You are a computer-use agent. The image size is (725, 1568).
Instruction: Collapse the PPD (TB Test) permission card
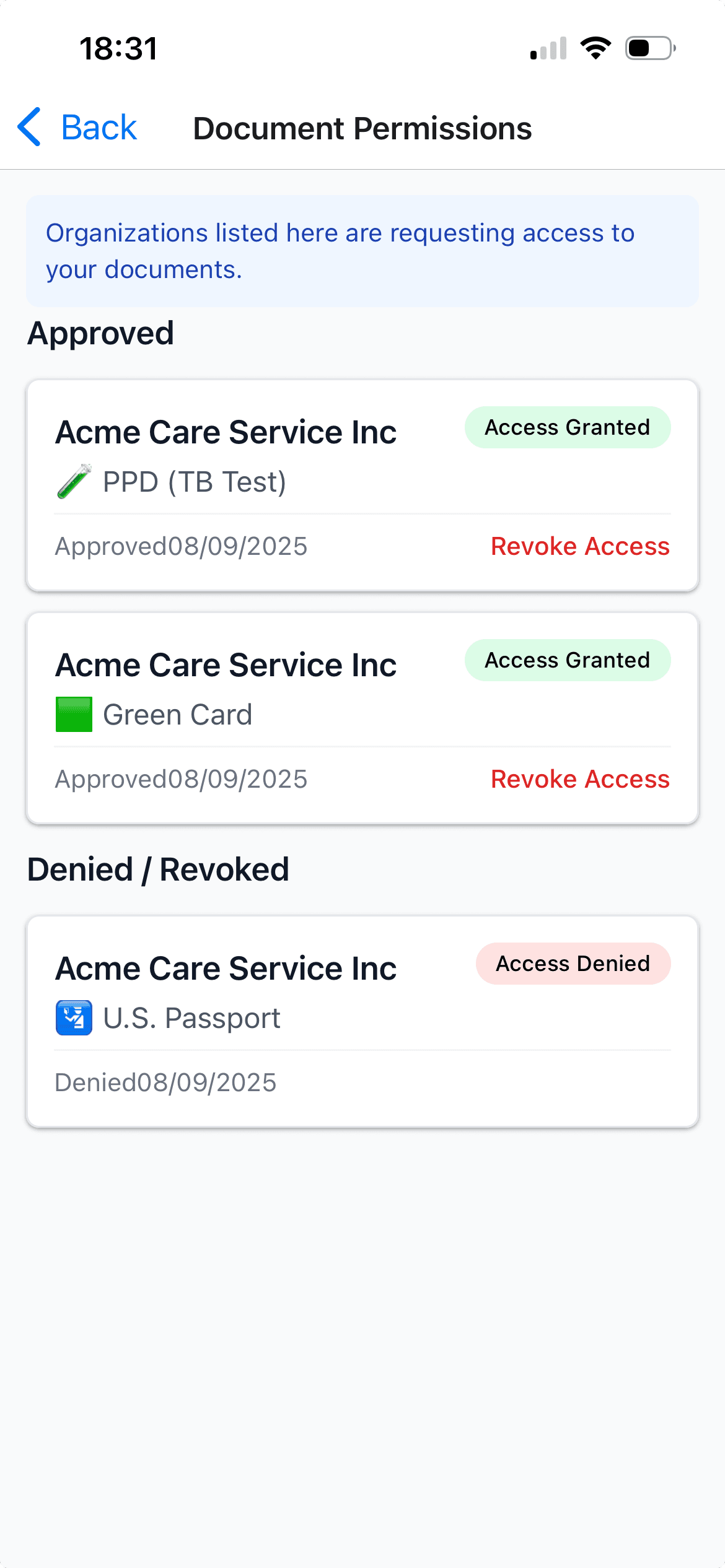click(362, 483)
